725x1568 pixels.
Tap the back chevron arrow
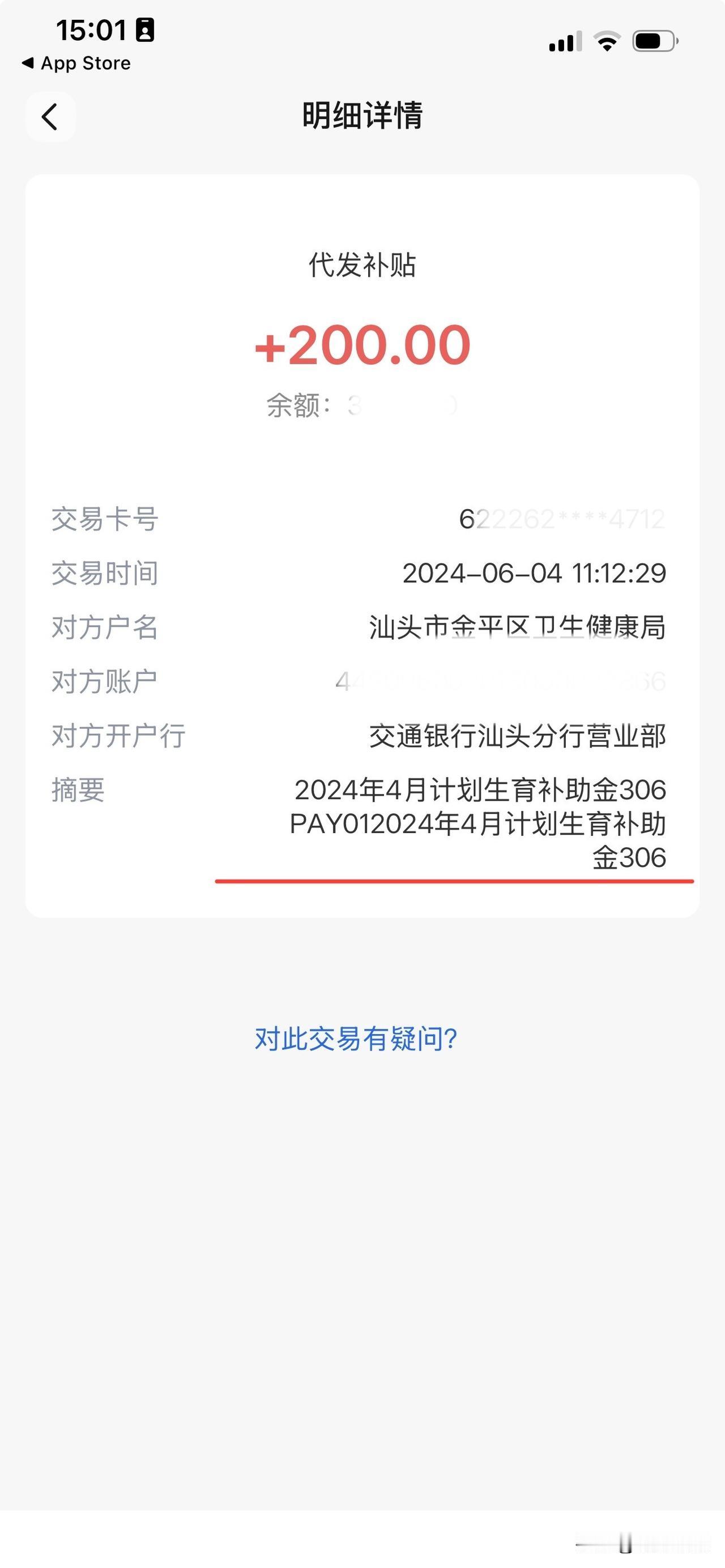pyautogui.click(x=50, y=117)
